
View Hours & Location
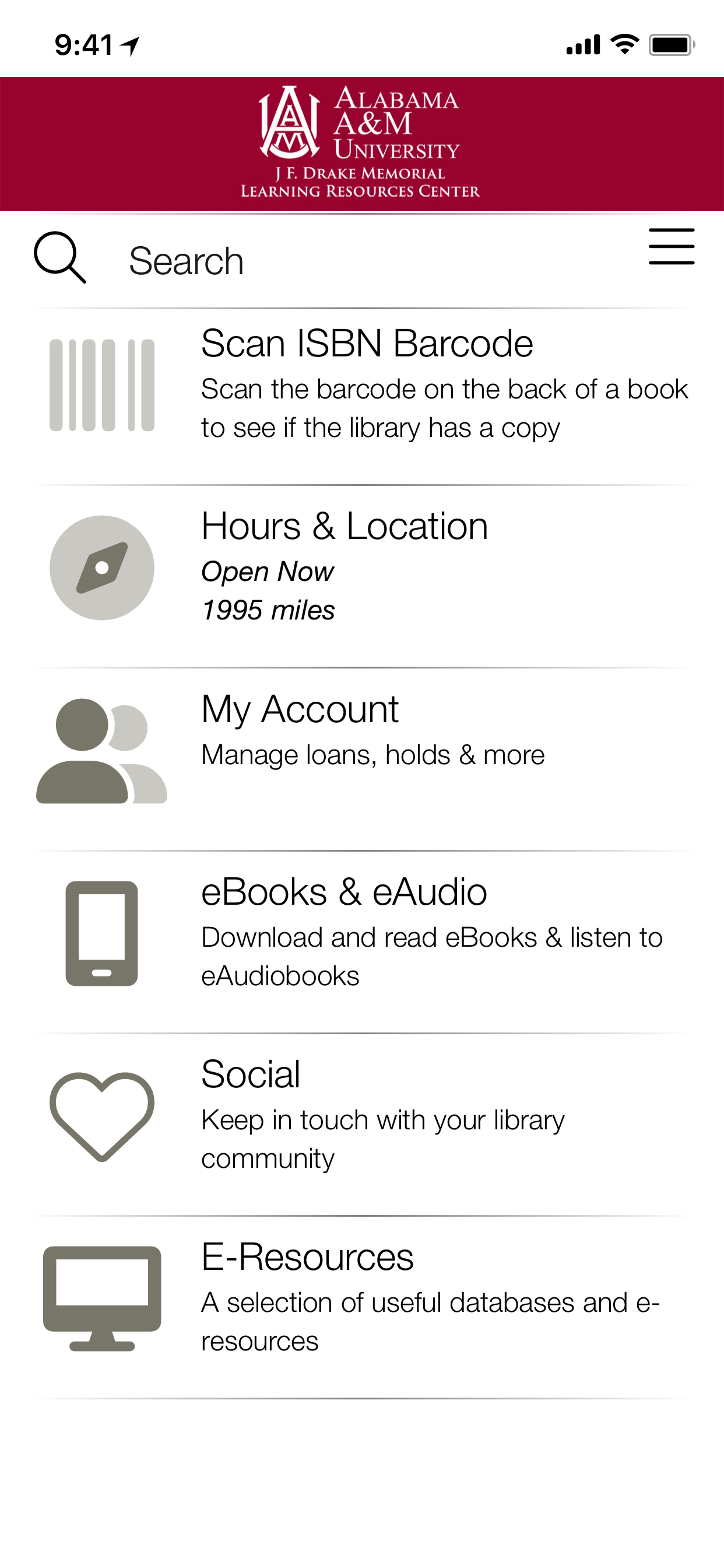click(x=345, y=526)
